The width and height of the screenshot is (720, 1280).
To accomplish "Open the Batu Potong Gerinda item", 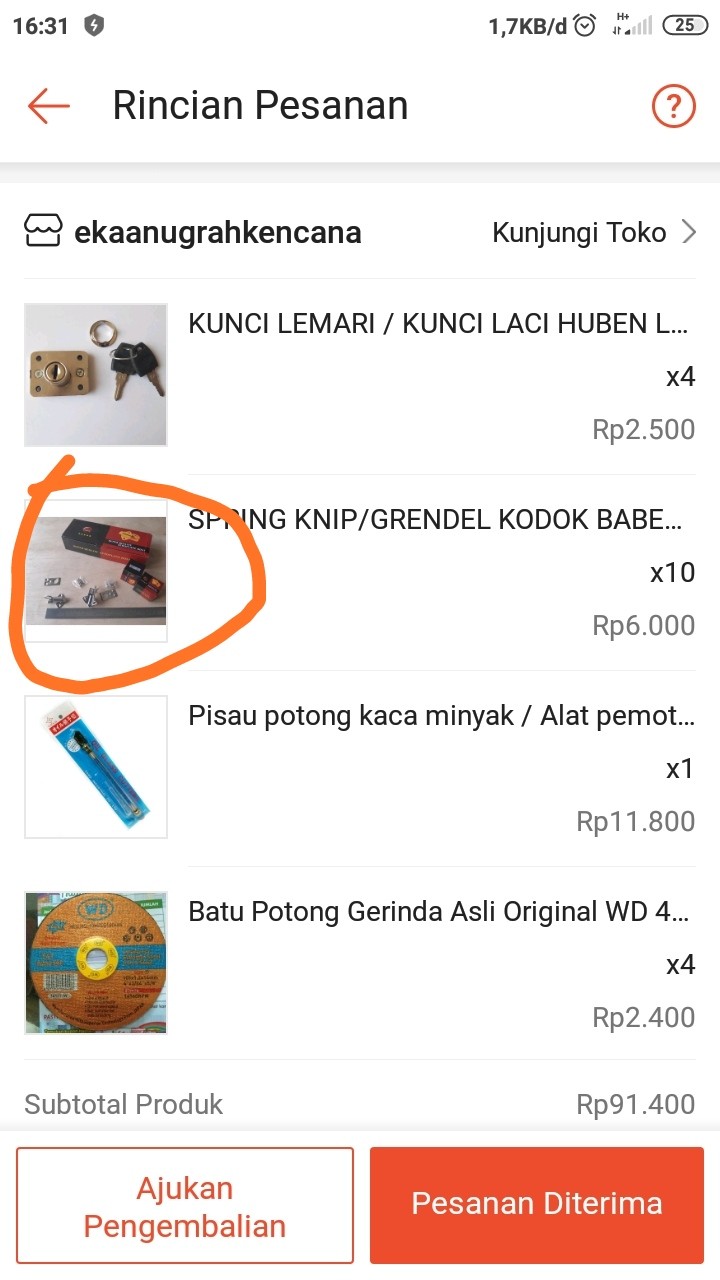I will (438, 912).
